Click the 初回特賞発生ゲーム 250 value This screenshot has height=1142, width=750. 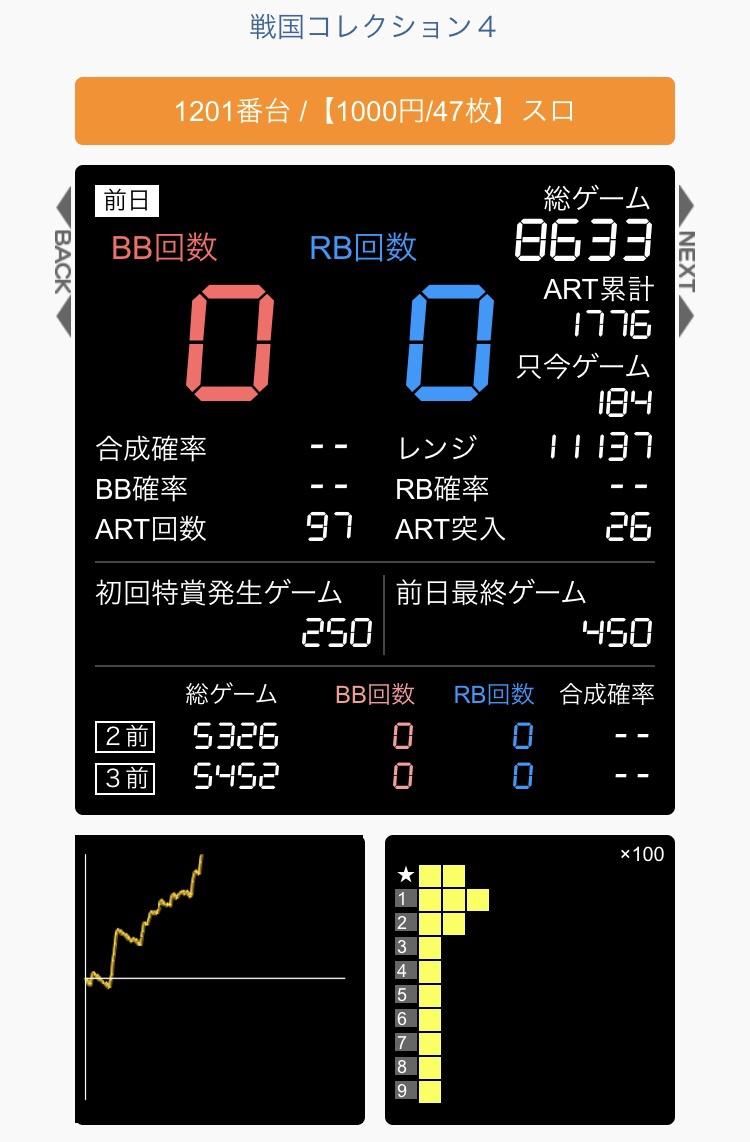click(x=339, y=632)
